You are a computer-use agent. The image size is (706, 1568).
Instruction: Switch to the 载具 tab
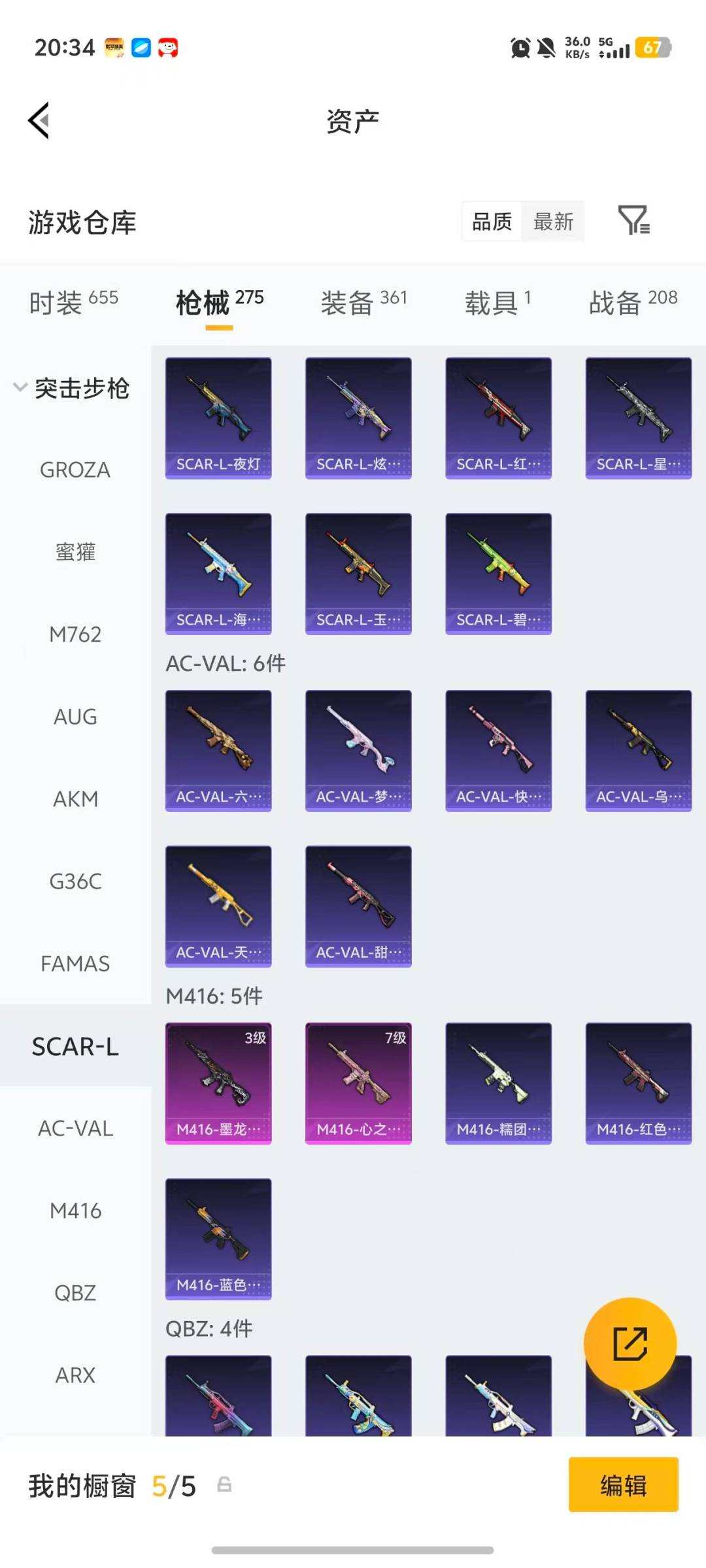tap(497, 302)
